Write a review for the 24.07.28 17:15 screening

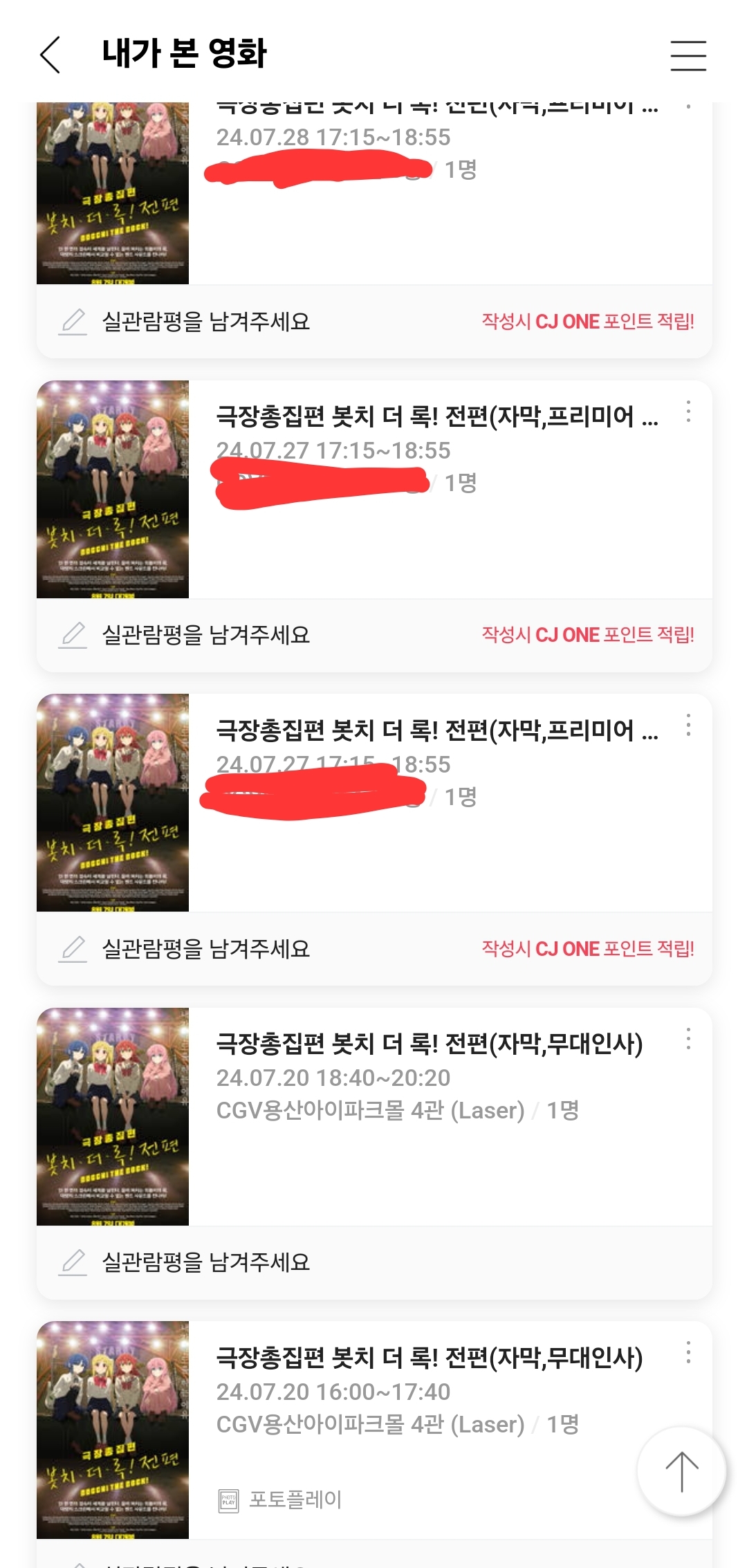205,322
